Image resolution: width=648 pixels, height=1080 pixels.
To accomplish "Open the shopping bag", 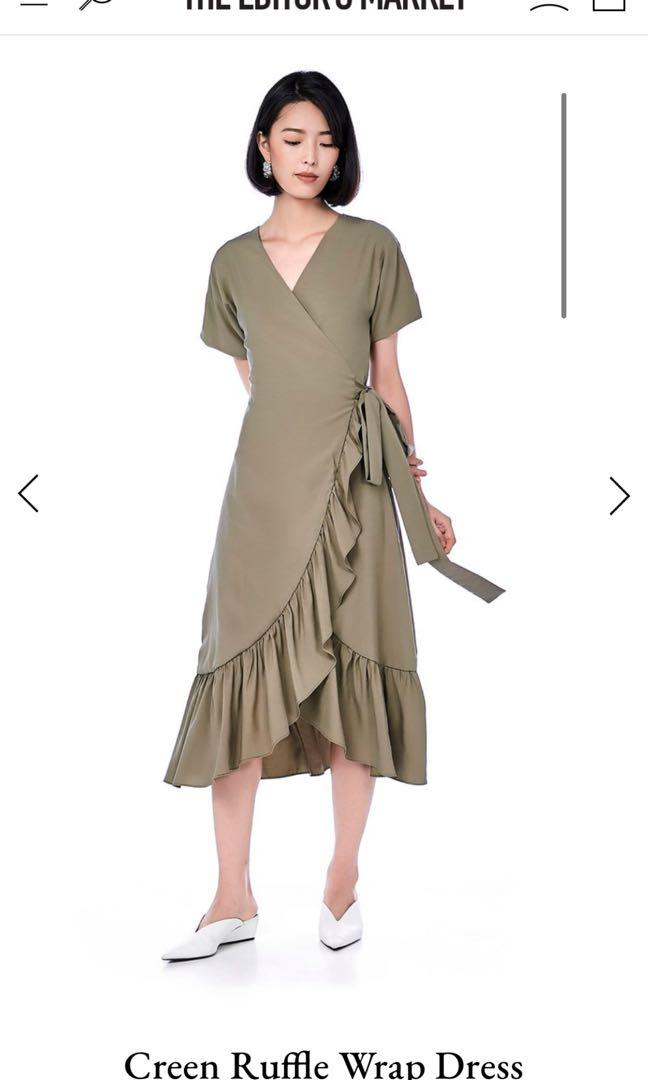I will (608, 4).
